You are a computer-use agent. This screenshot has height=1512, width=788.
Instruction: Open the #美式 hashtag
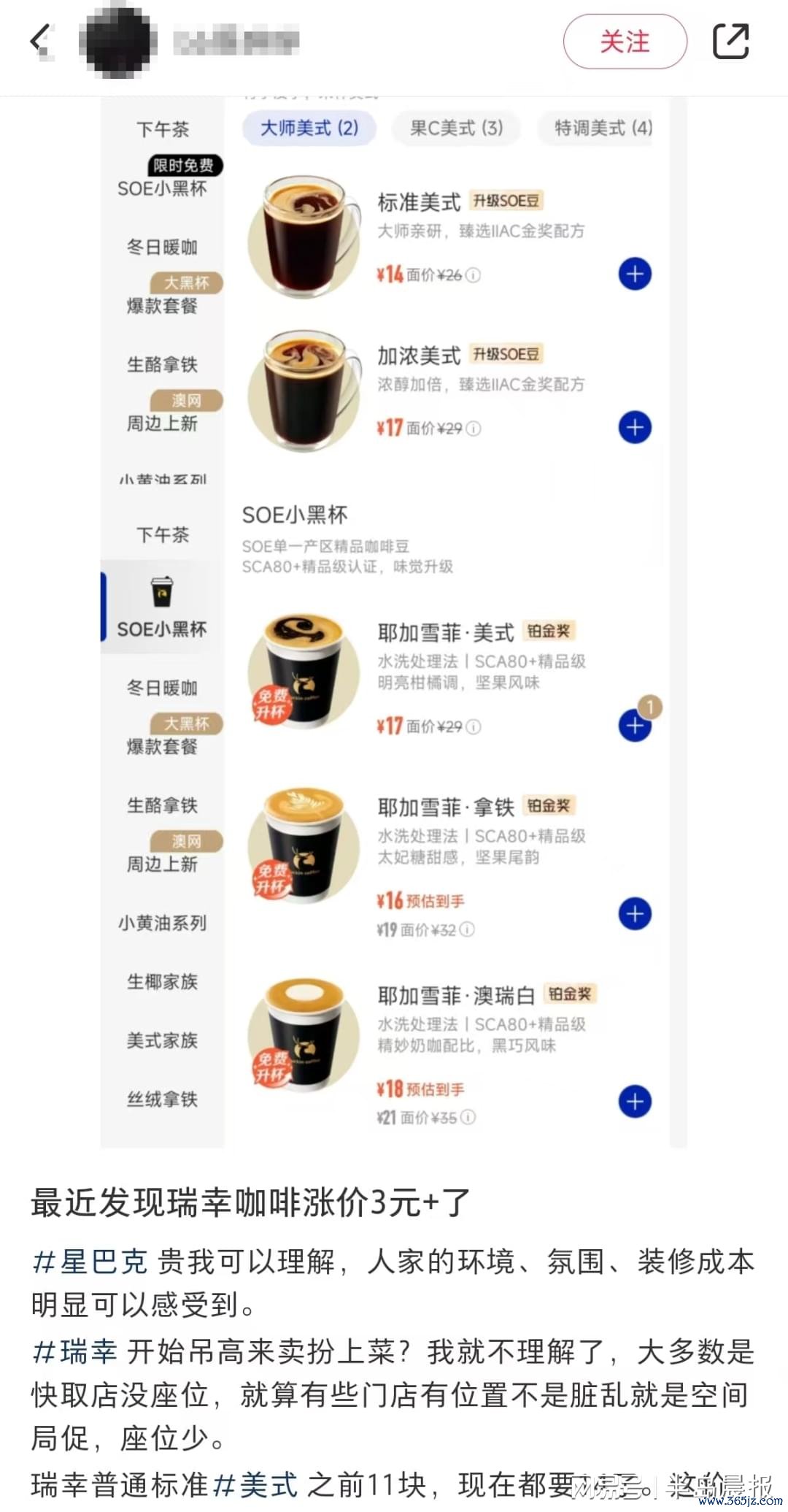click(x=255, y=1484)
